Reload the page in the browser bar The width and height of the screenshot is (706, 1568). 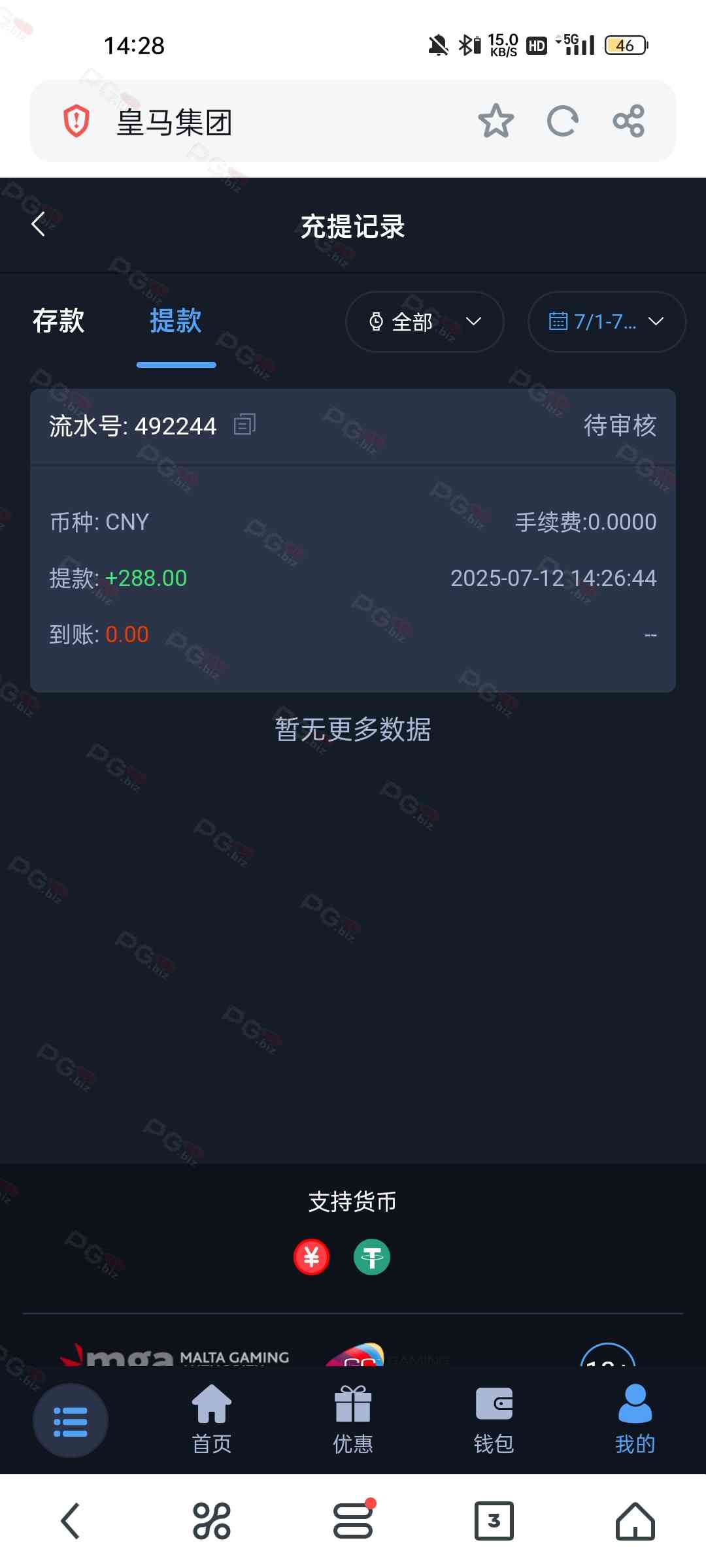[x=562, y=122]
